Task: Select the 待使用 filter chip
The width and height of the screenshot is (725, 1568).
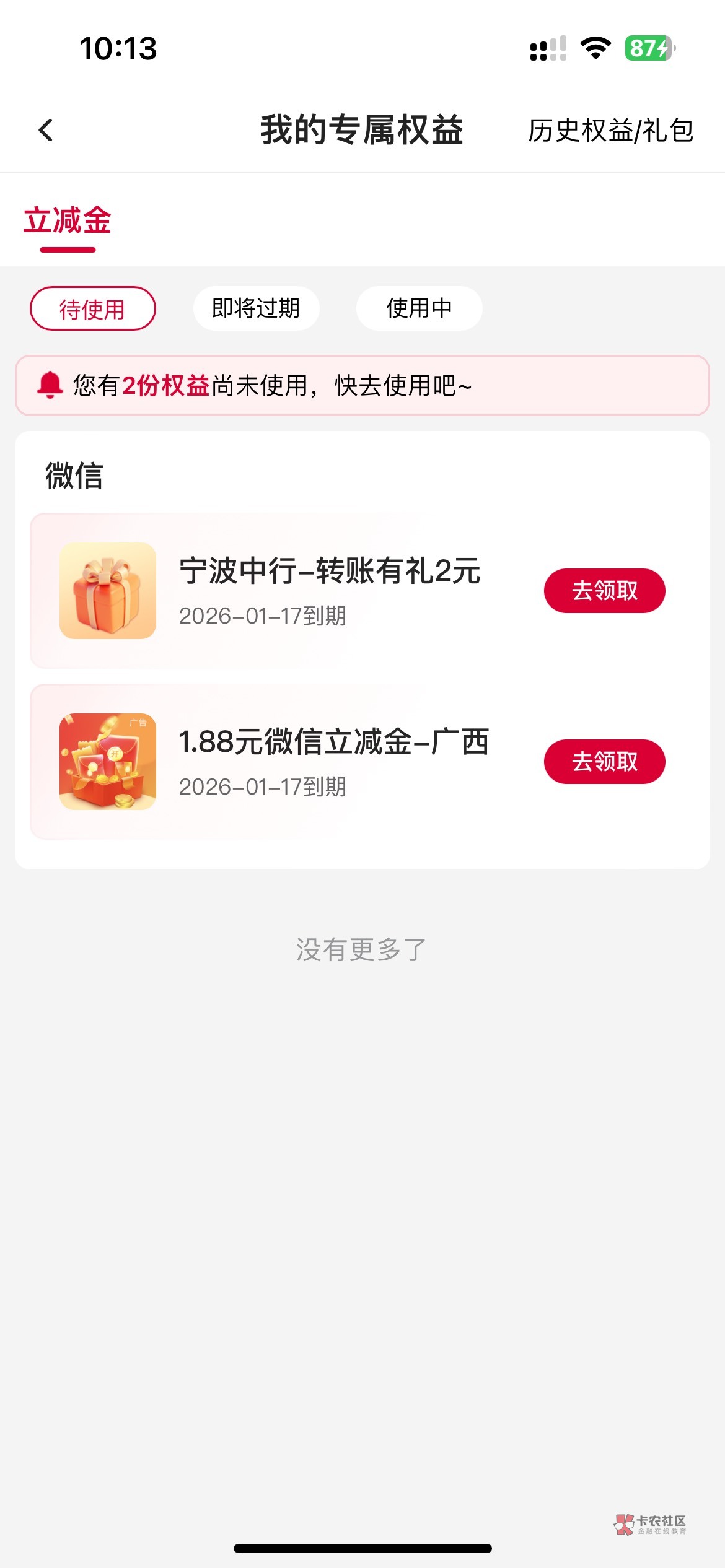Action: [93, 308]
